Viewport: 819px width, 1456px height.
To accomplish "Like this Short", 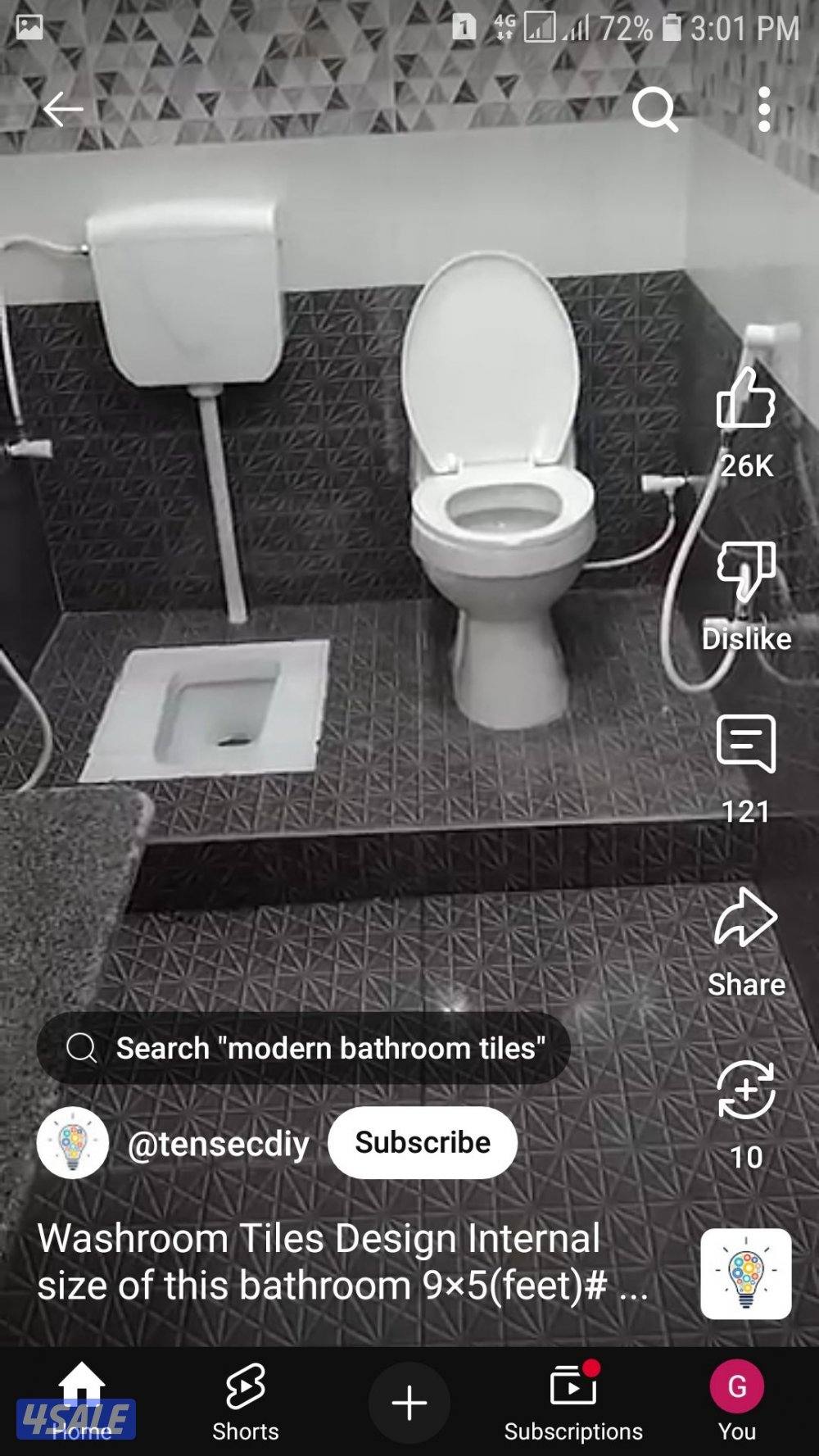I will point(745,399).
